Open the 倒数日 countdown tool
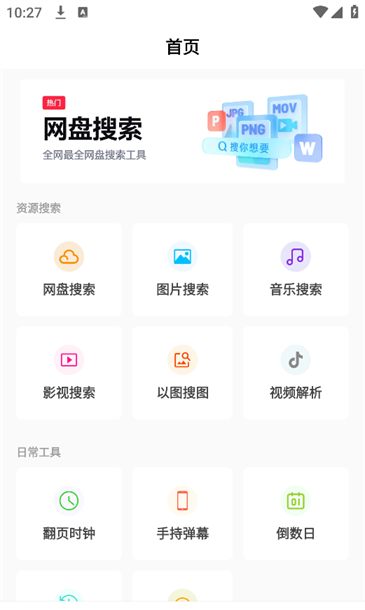 coord(296,514)
